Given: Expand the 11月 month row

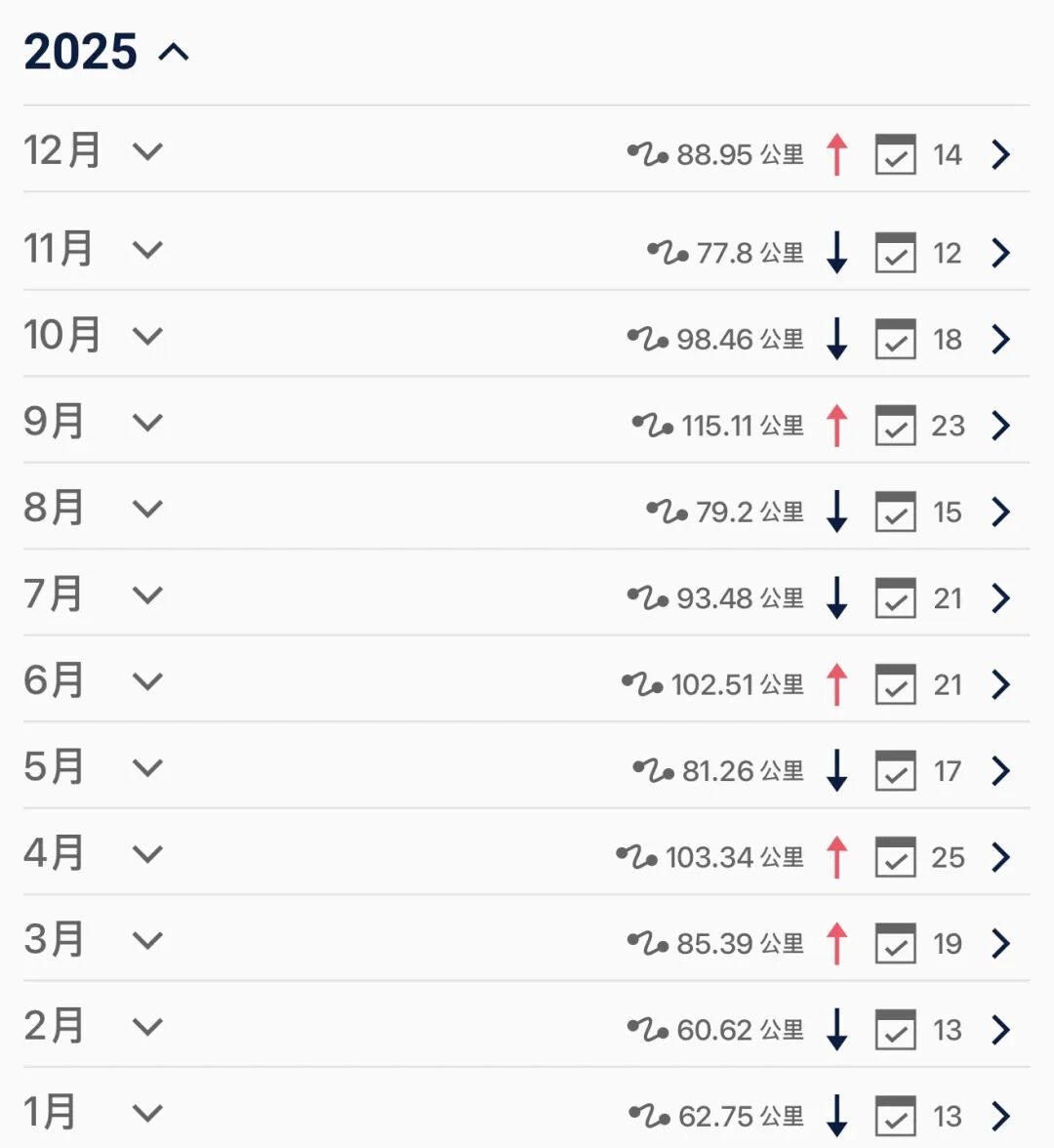Looking at the screenshot, I should pyautogui.click(x=147, y=250).
